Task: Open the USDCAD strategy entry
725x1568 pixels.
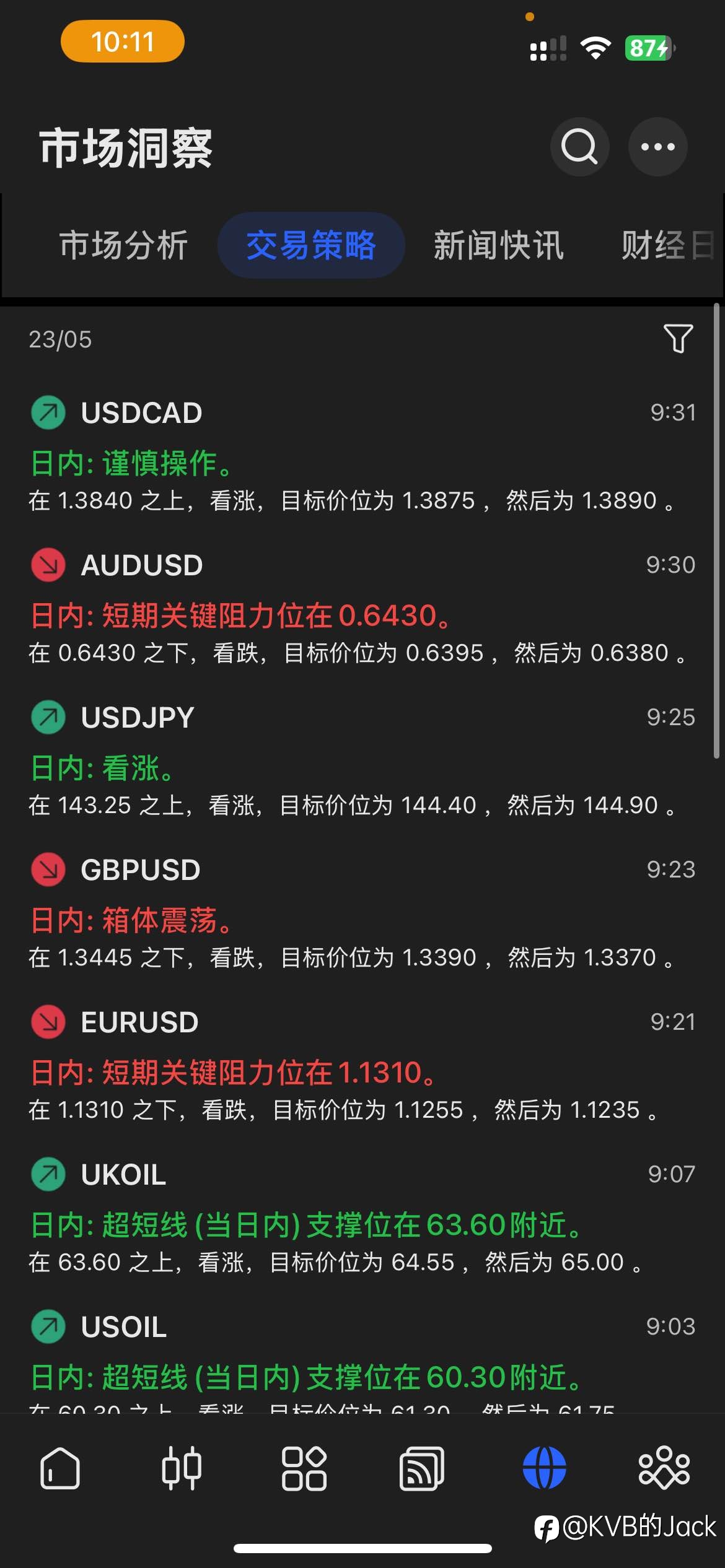Action: (362, 456)
